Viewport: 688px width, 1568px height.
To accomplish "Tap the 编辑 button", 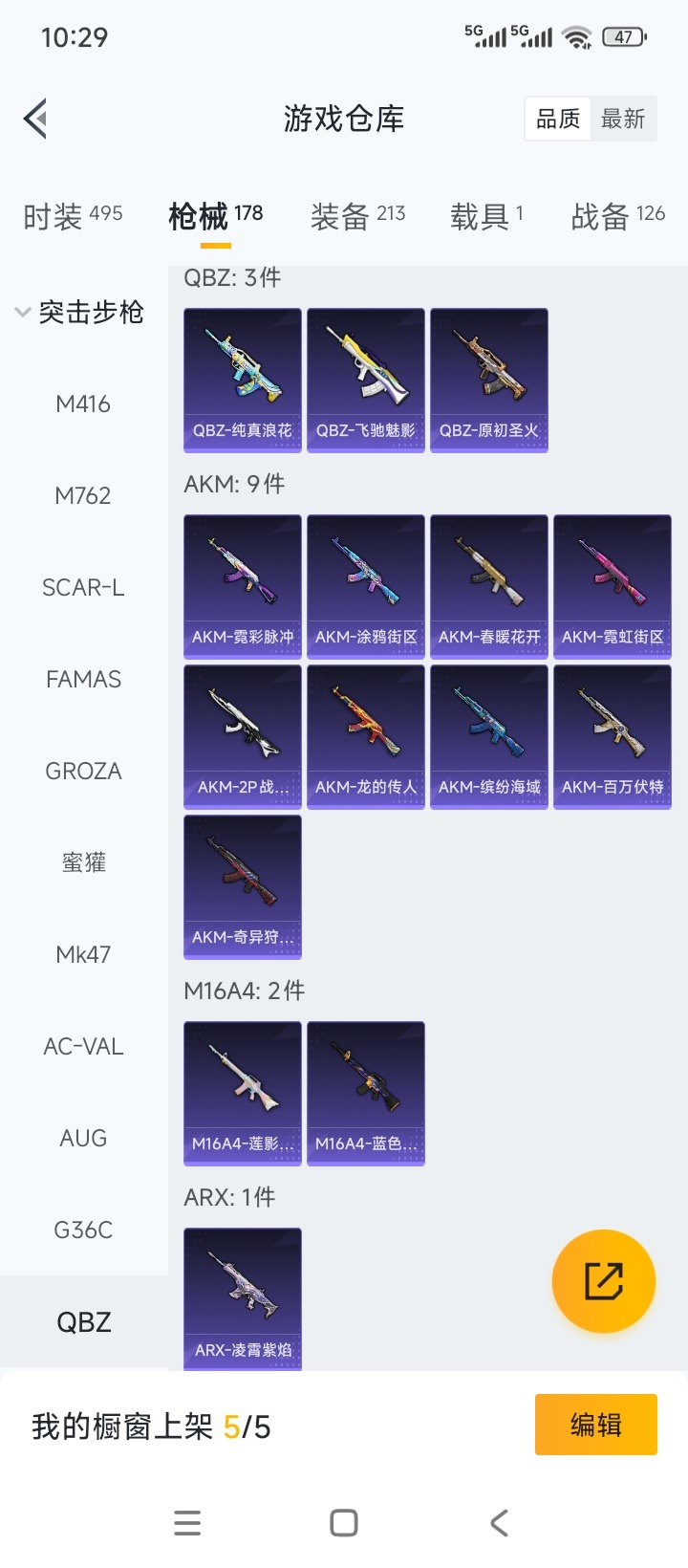I will click(x=595, y=1425).
